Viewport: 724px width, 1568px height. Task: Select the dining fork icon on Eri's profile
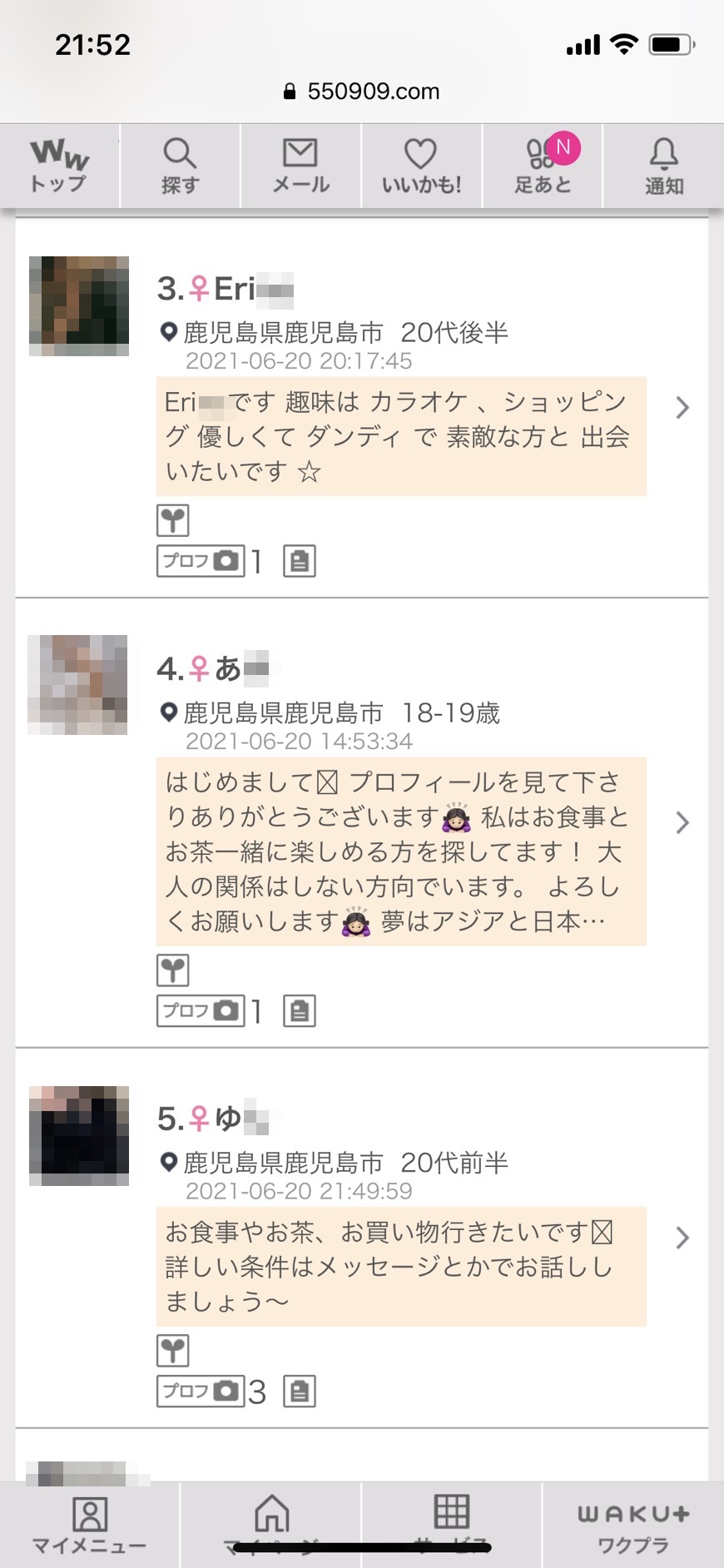tap(175, 520)
